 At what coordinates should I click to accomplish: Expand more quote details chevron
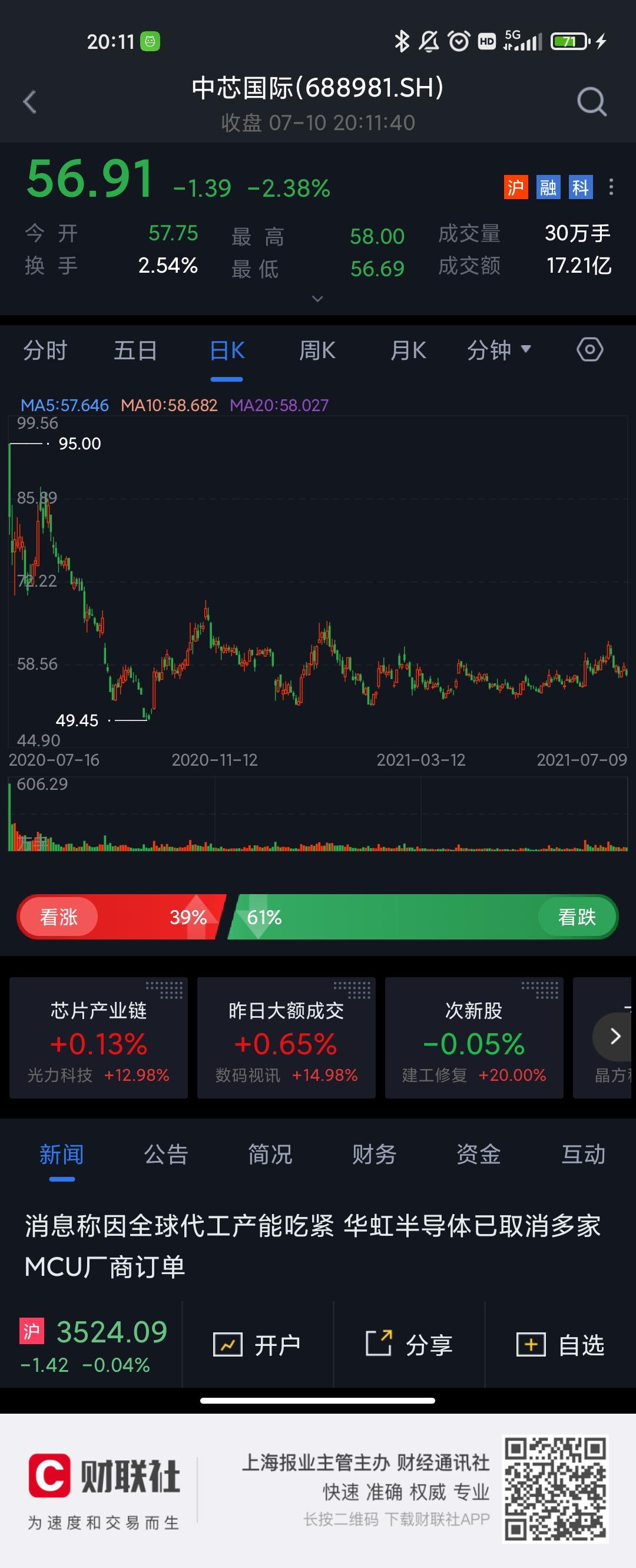pyautogui.click(x=317, y=299)
